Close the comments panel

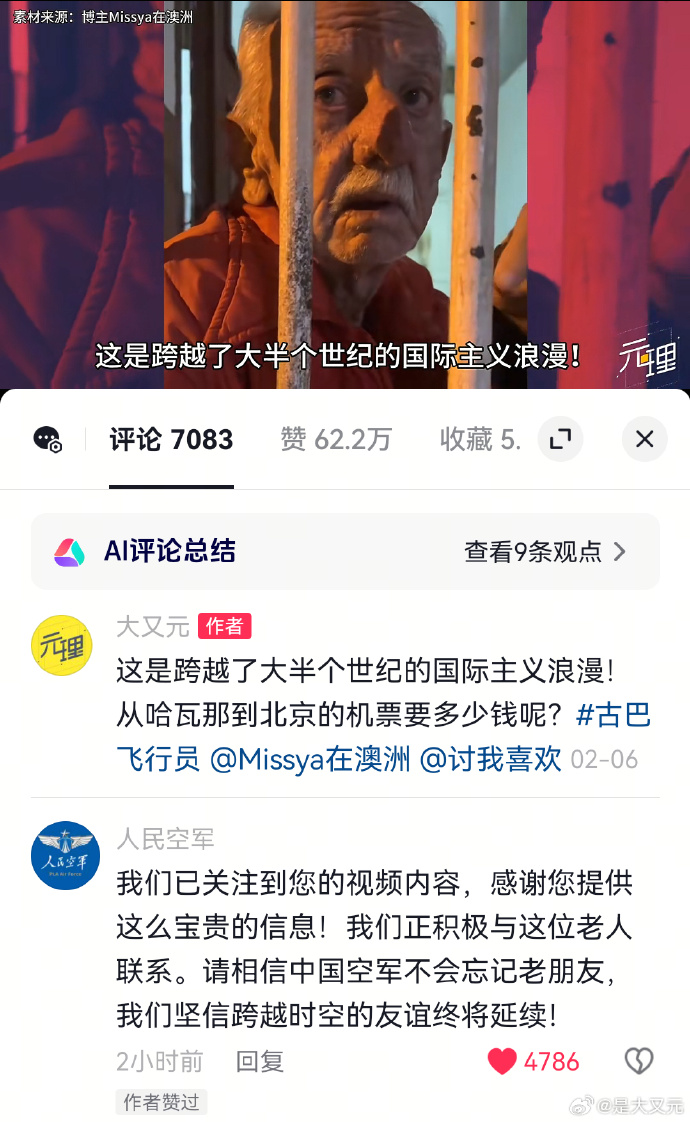[x=645, y=438]
